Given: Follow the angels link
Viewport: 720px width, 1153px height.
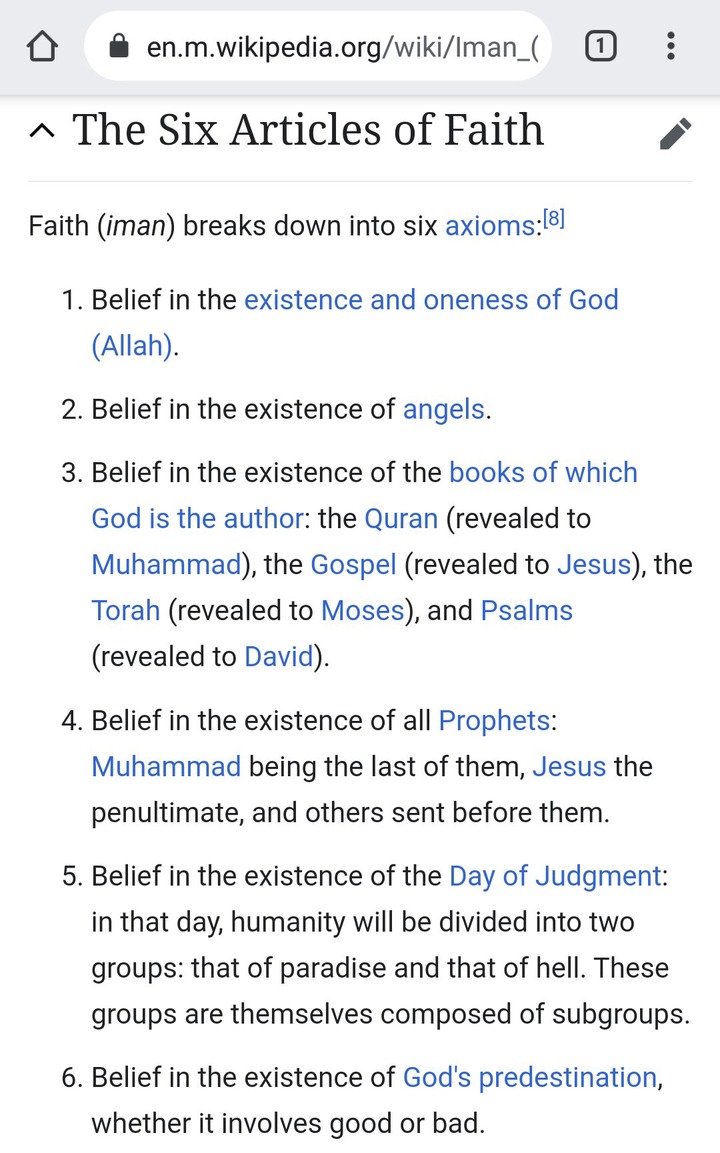Looking at the screenshot, I should click(x=443, y=409).
